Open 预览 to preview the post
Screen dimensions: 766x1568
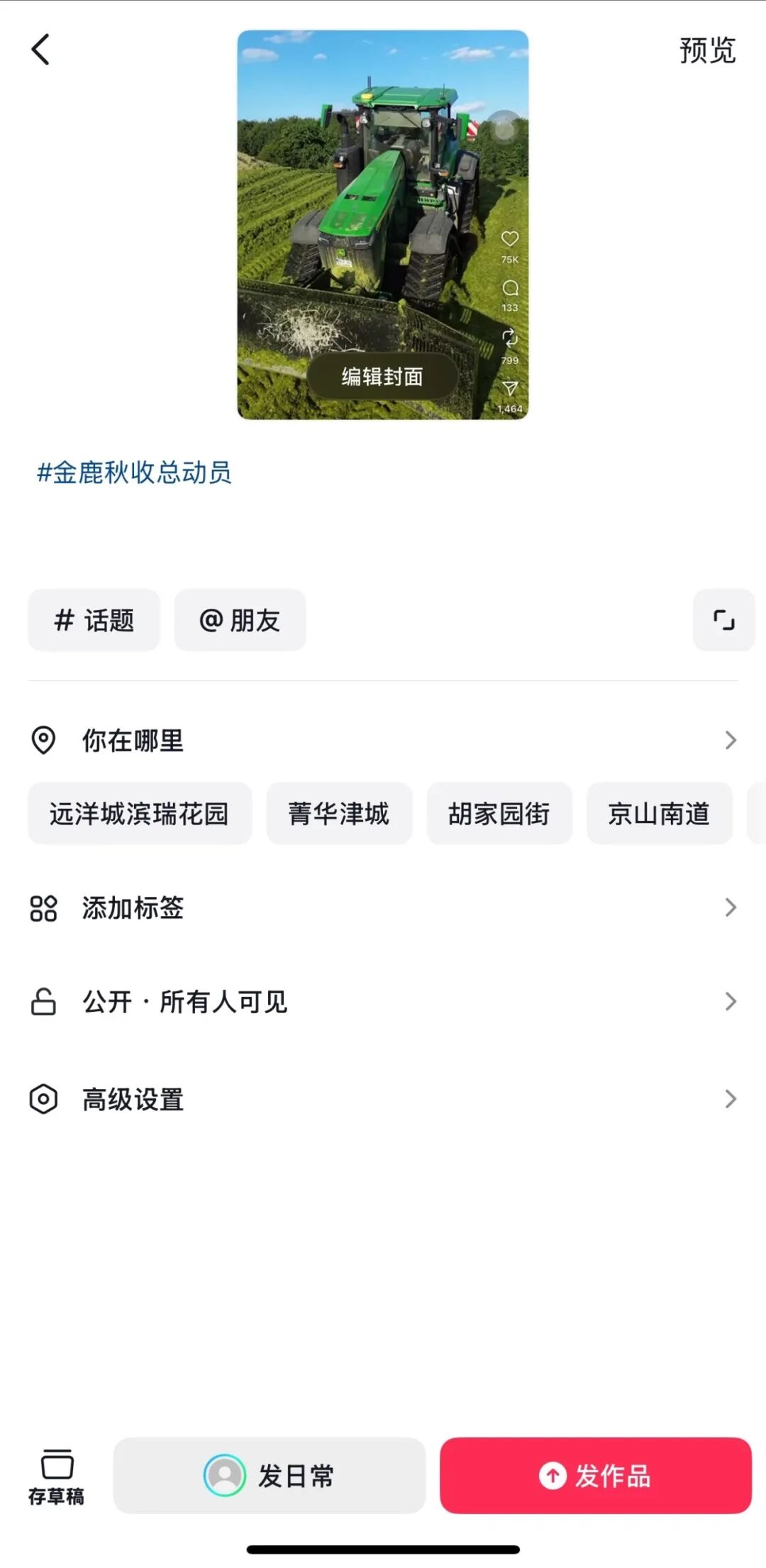tap(707, 50)
